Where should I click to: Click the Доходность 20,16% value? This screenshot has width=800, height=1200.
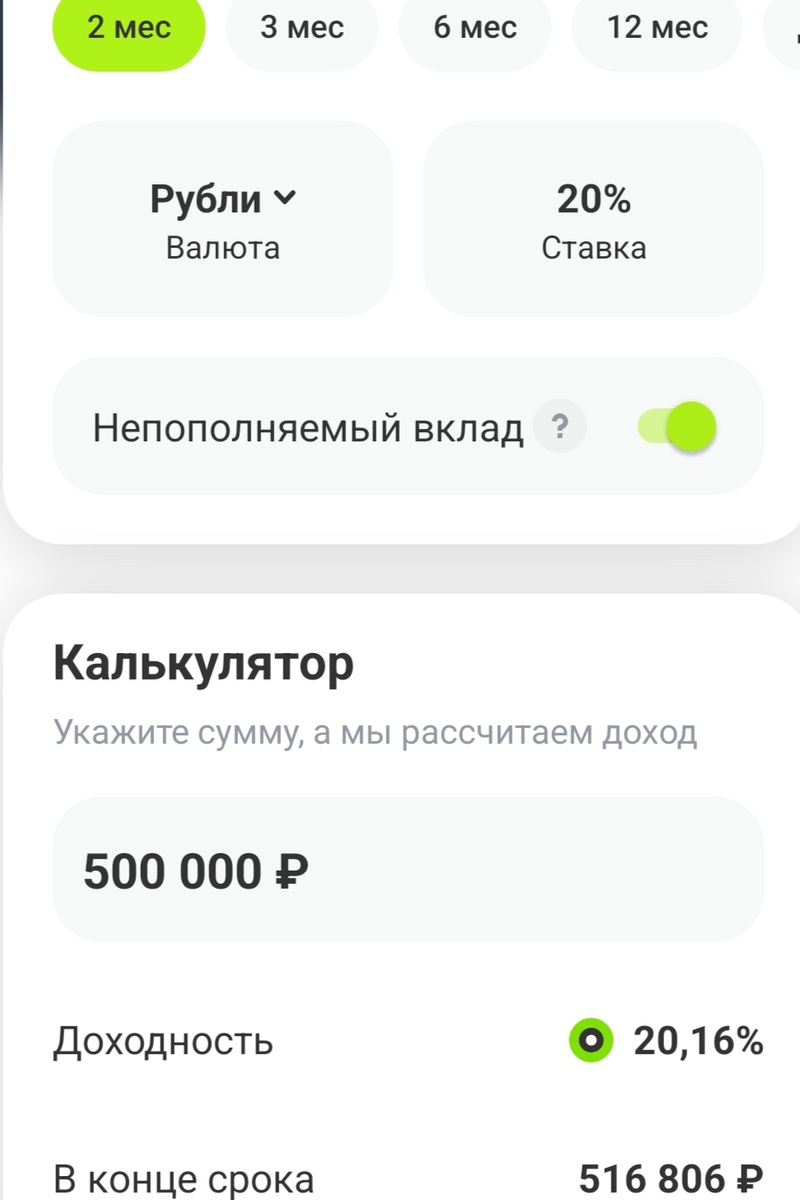700,1042
